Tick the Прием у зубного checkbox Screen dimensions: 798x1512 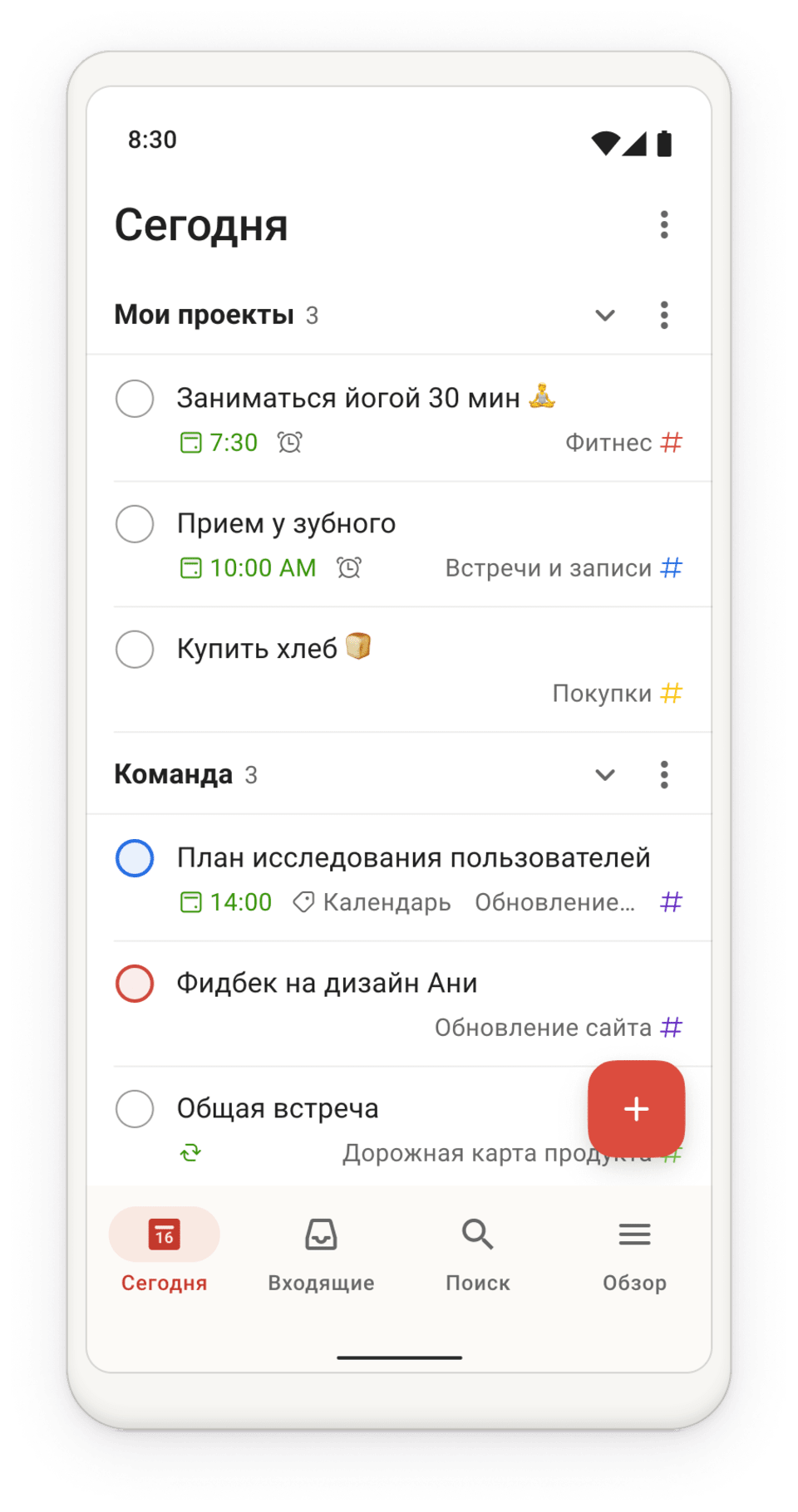point(135,524)
